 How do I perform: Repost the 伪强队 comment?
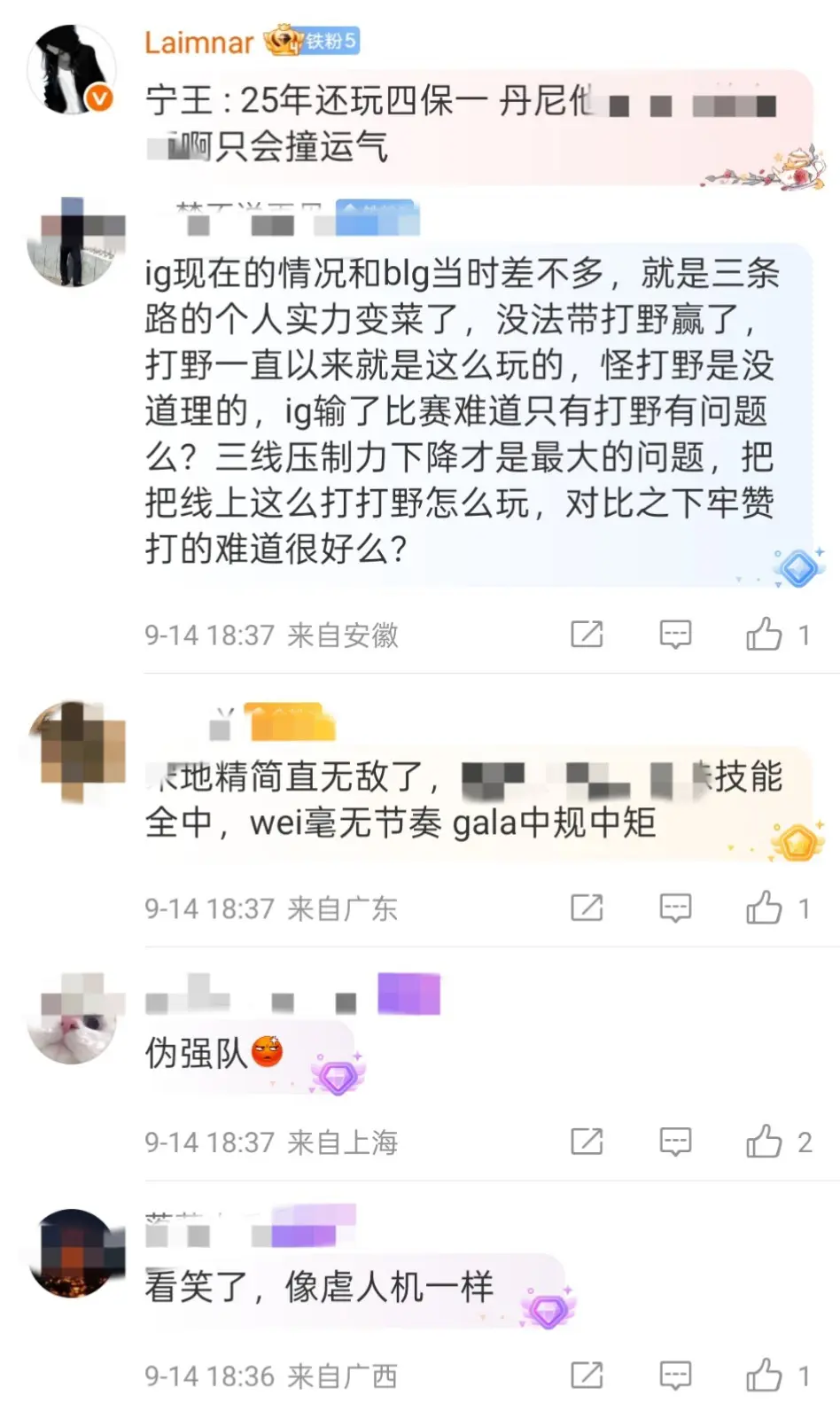pyautogui.click(x=587, y=1142)
